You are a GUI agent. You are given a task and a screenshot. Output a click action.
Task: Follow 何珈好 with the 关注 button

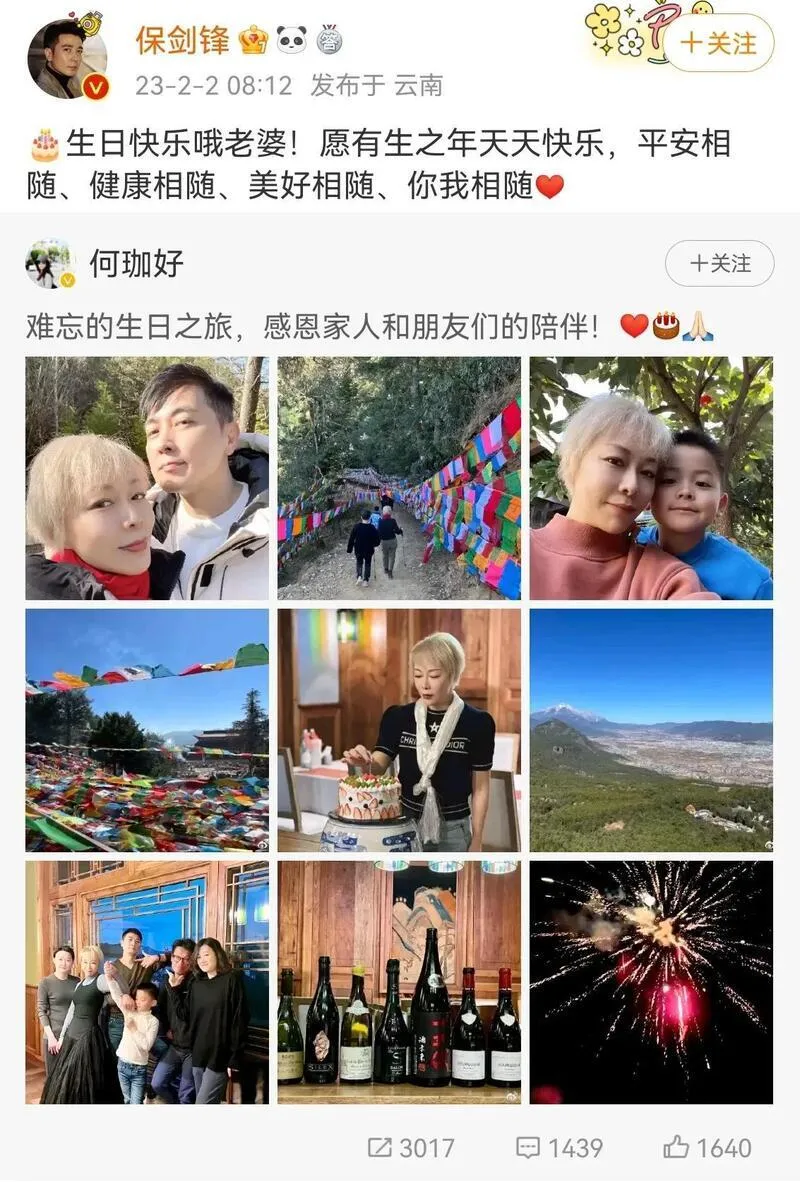[719, 264]
